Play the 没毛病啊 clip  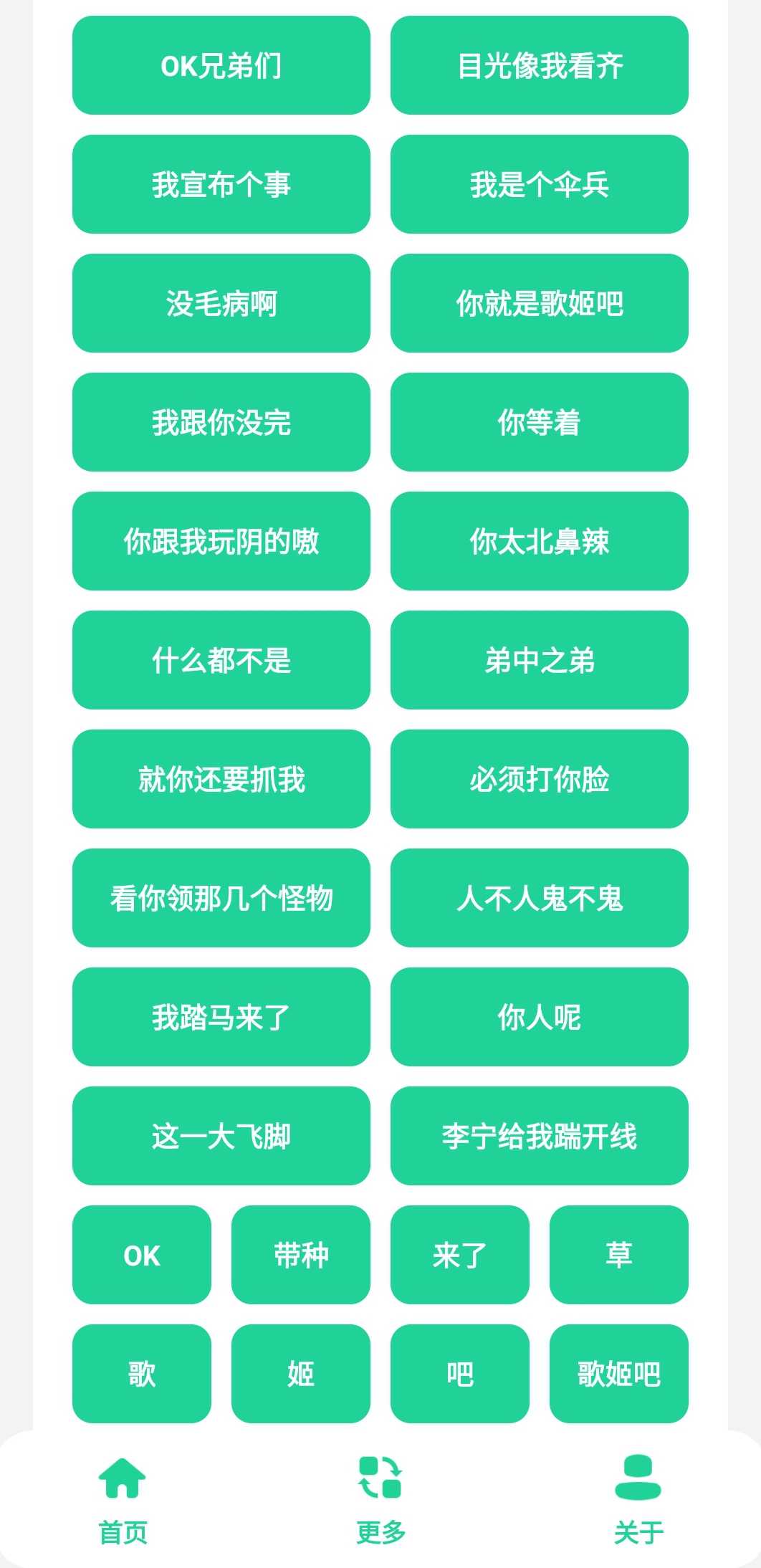pos(221,303)
